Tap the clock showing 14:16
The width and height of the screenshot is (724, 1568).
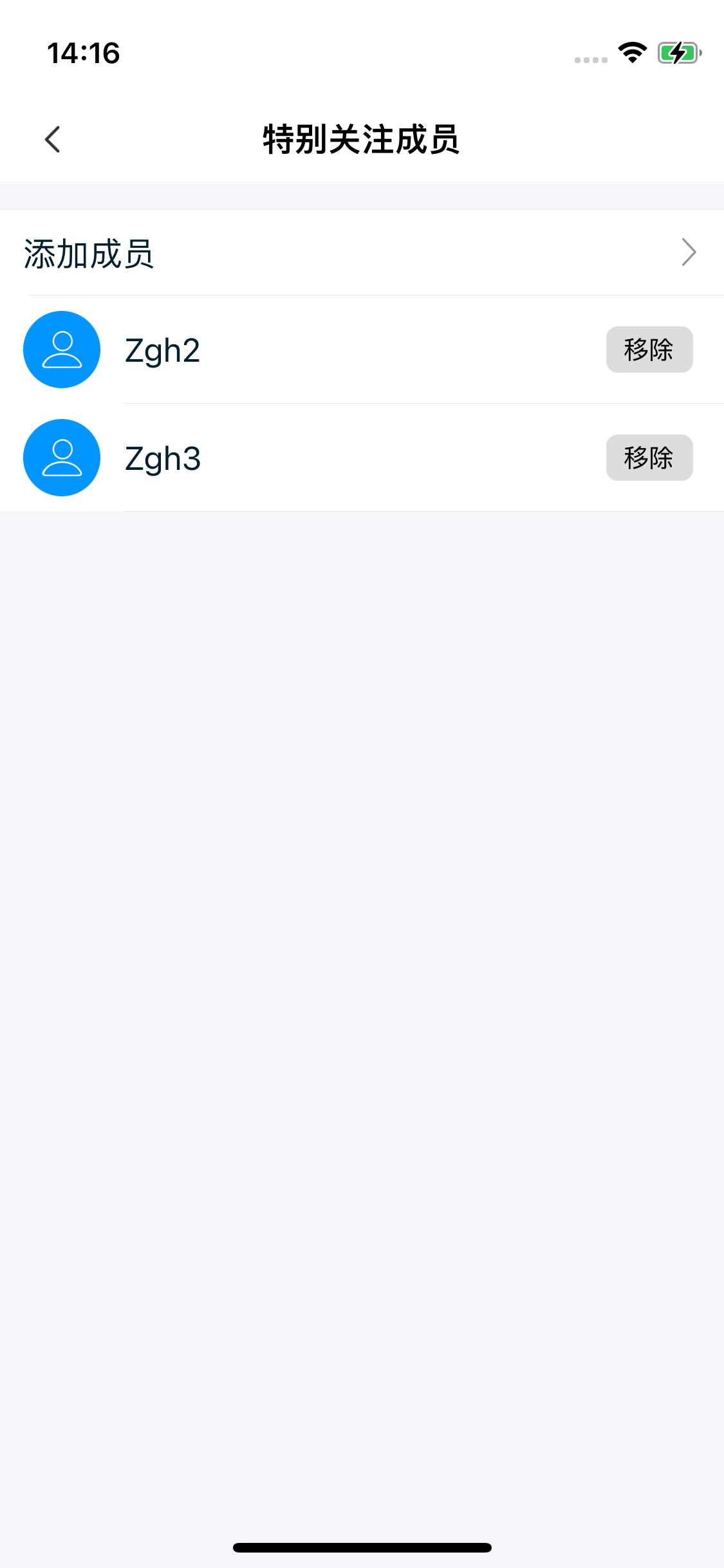pos(84,53)
